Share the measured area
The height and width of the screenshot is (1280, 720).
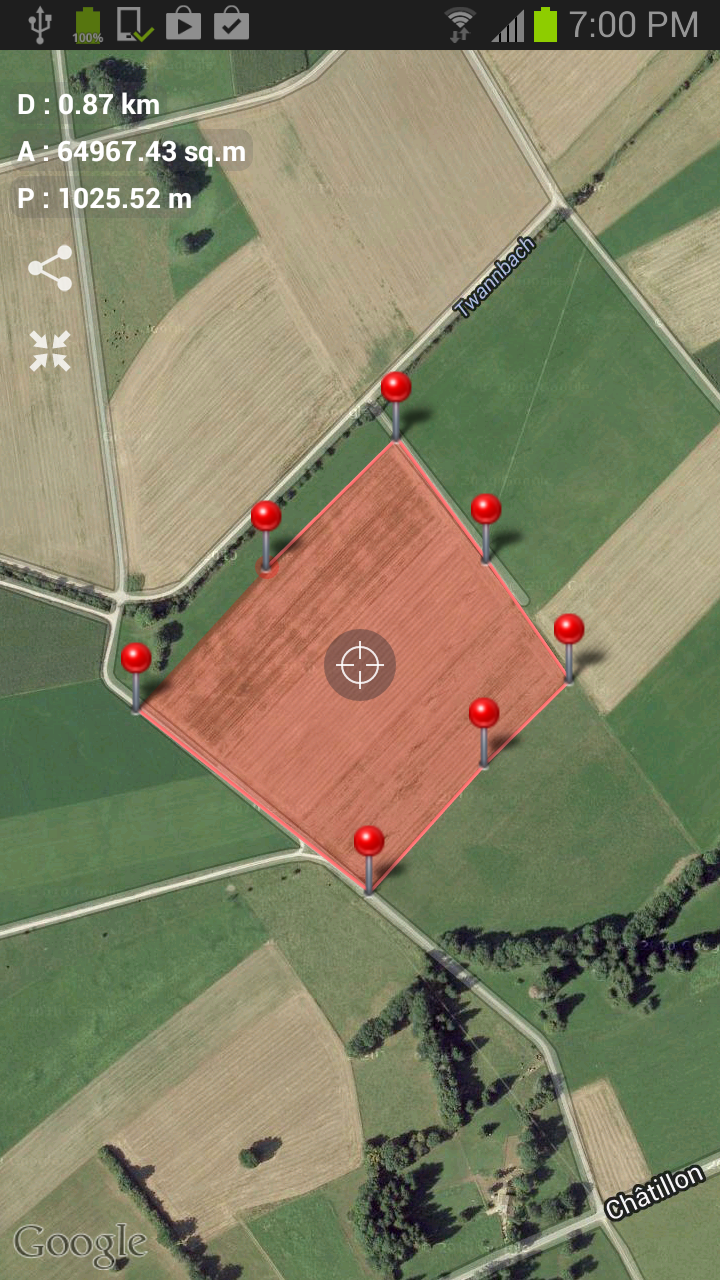coord(50,268)
